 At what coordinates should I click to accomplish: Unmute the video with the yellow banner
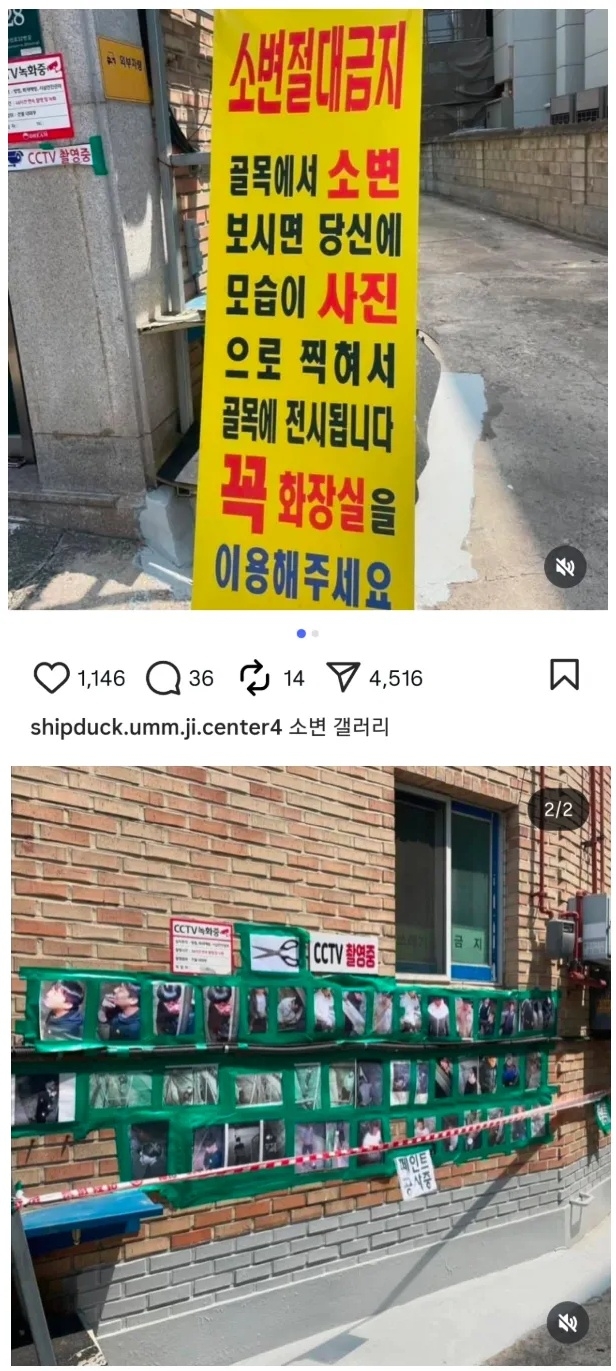(565, 567)
